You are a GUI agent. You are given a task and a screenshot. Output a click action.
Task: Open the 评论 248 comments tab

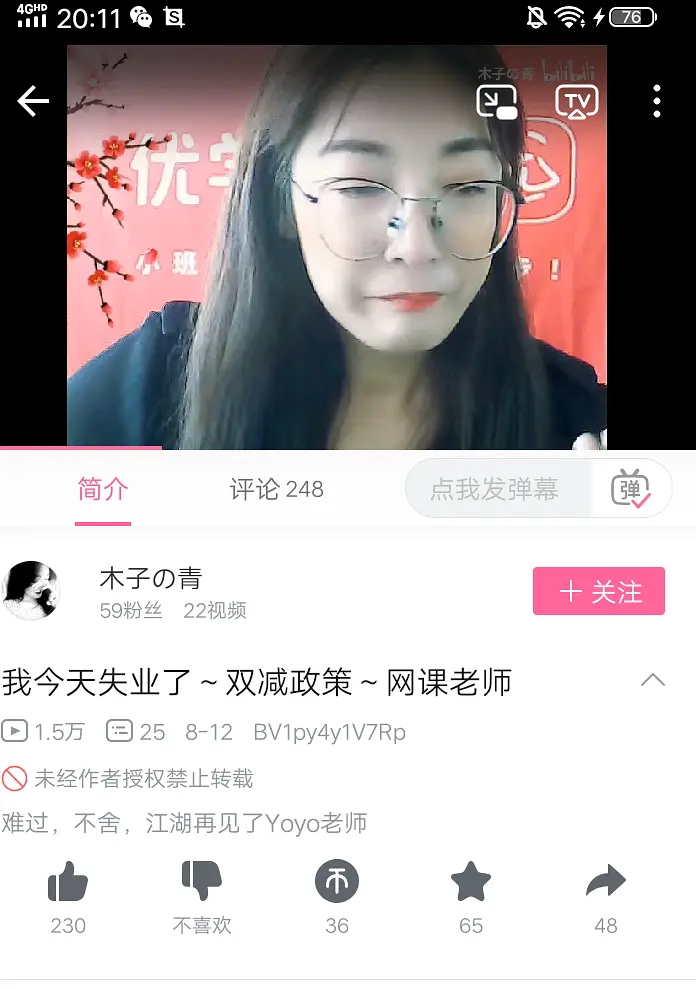click(276, 490)
